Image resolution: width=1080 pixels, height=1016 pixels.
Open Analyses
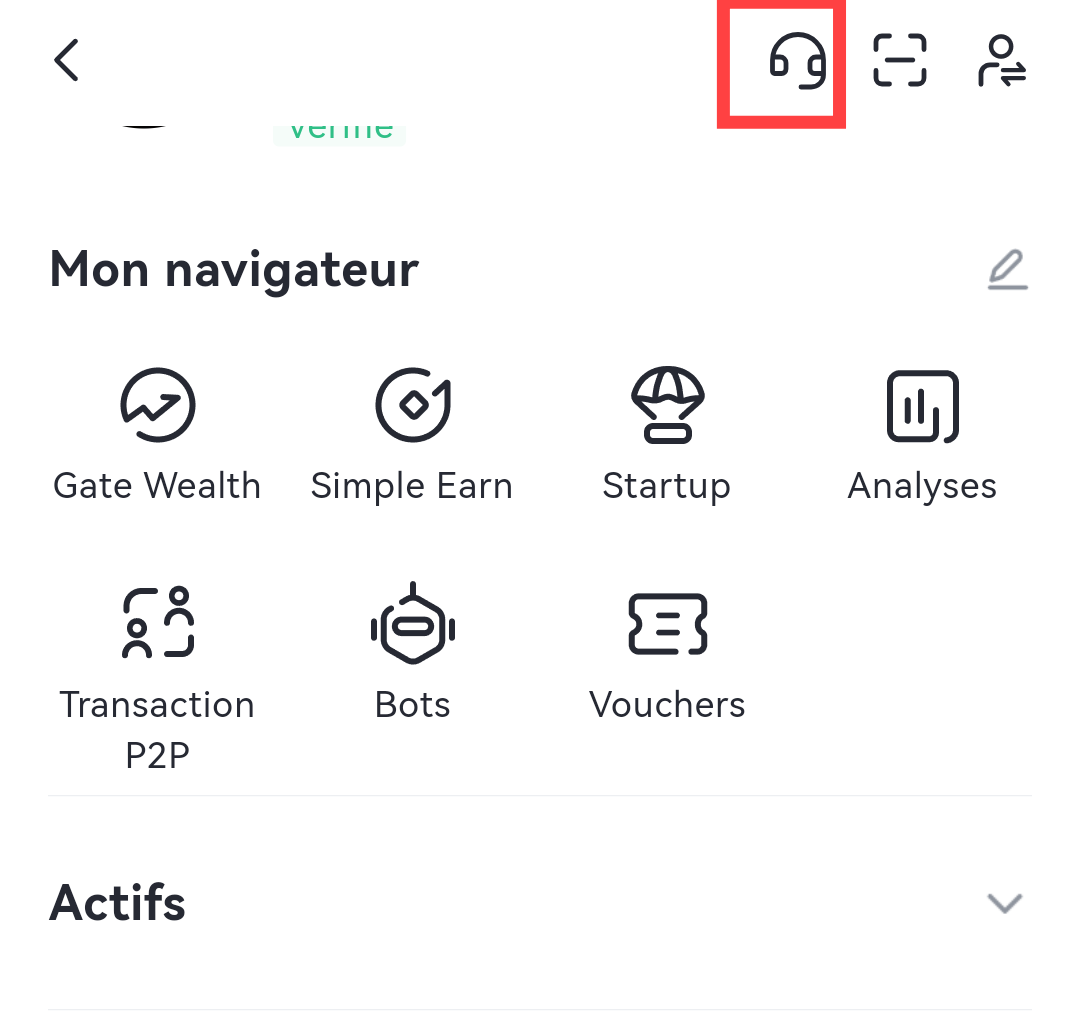click(x=922, y=432)
